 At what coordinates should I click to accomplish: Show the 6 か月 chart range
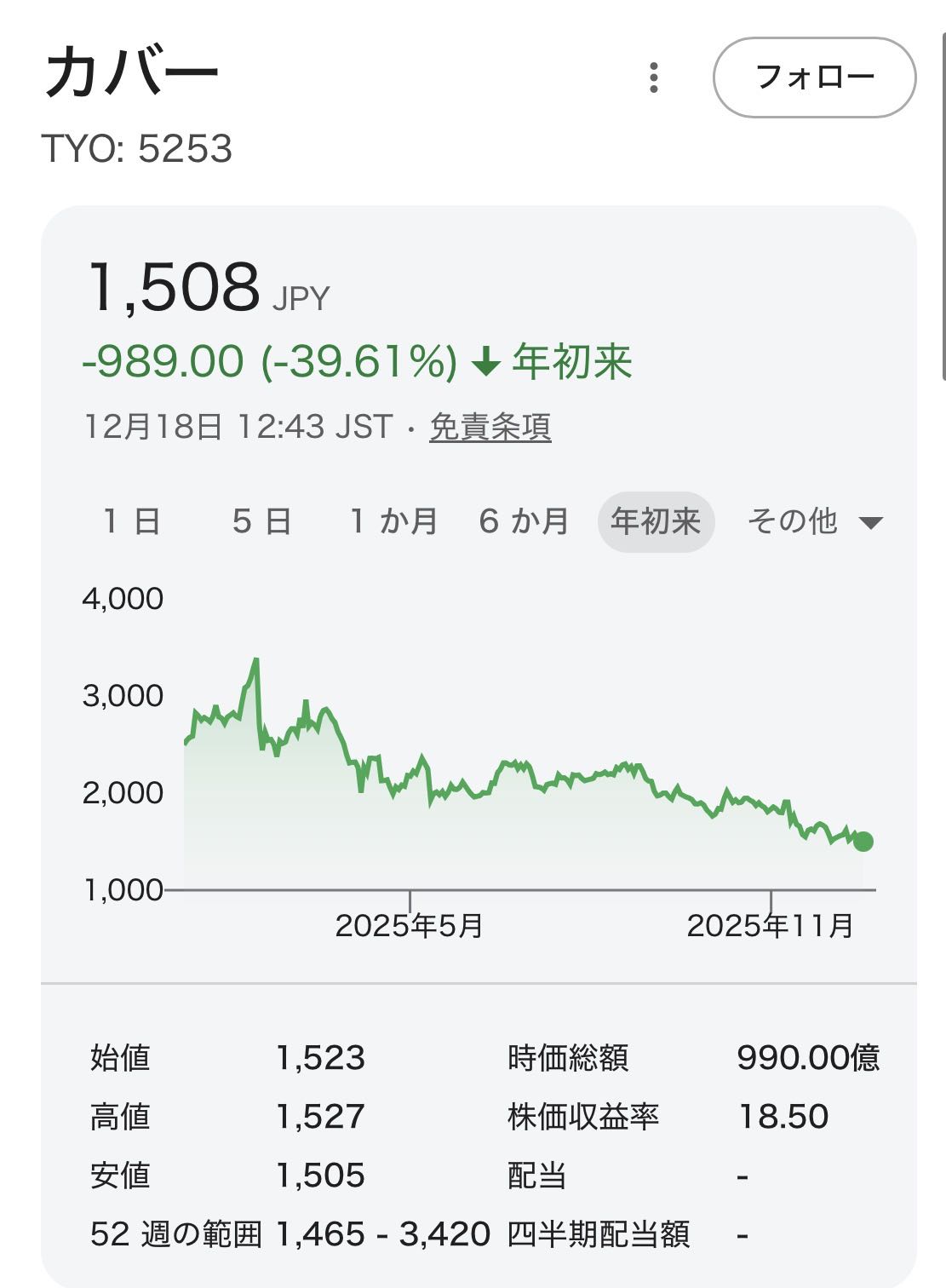tap(524, 521)
